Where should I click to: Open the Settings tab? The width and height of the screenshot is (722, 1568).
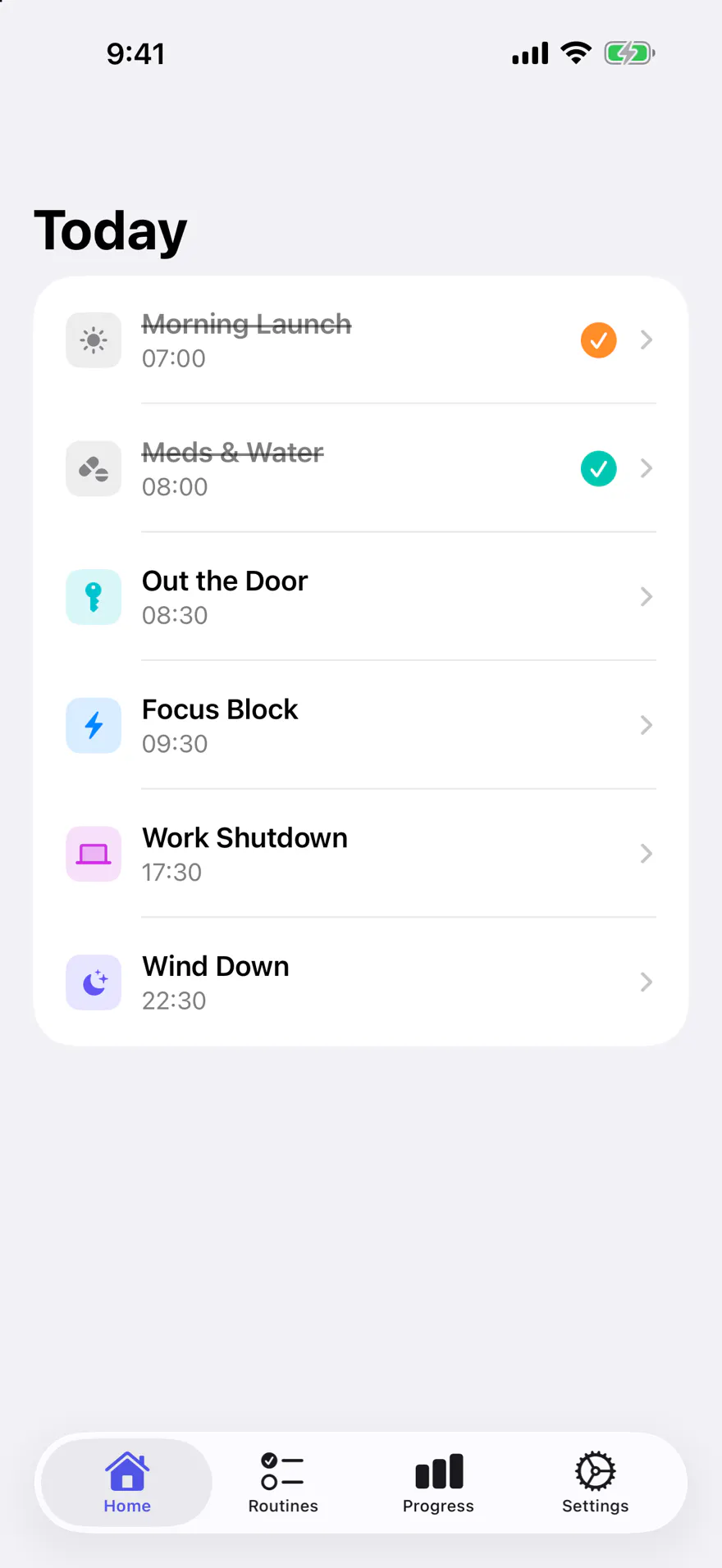[595, 1483]
